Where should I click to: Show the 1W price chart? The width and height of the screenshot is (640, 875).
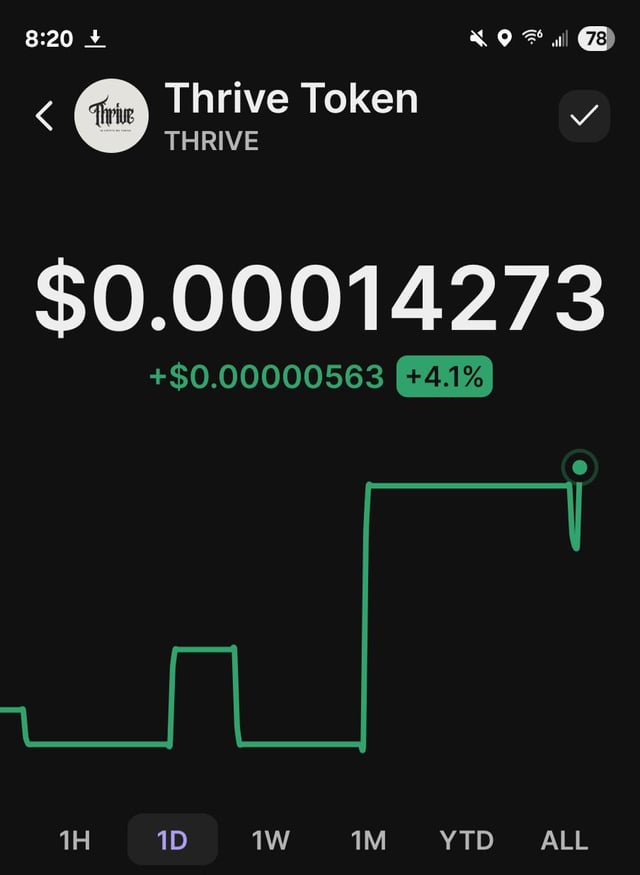coord(270,840)
